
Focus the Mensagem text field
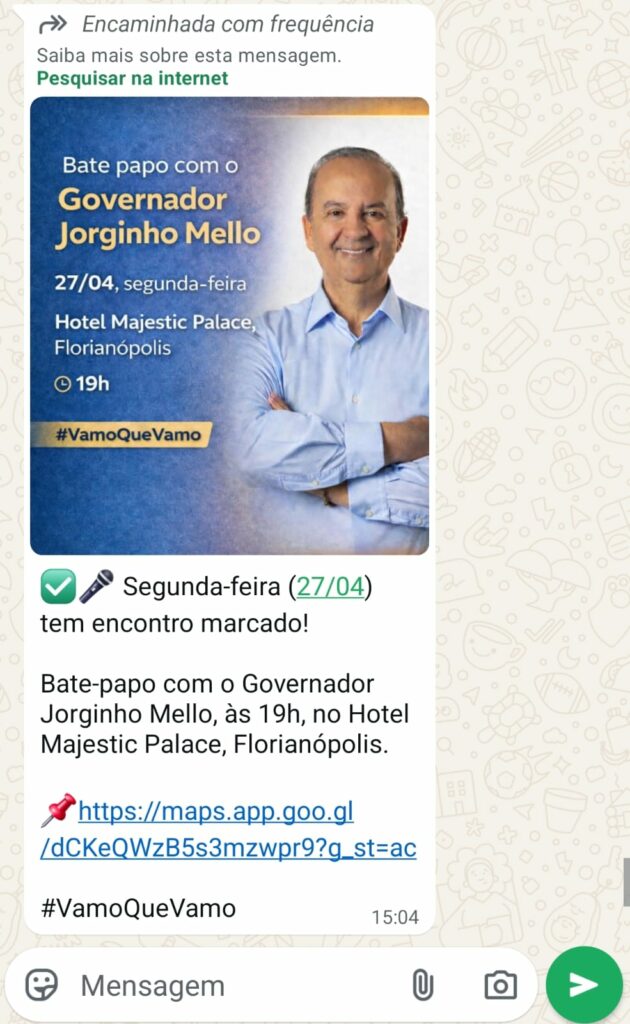(x=230, y=986)
